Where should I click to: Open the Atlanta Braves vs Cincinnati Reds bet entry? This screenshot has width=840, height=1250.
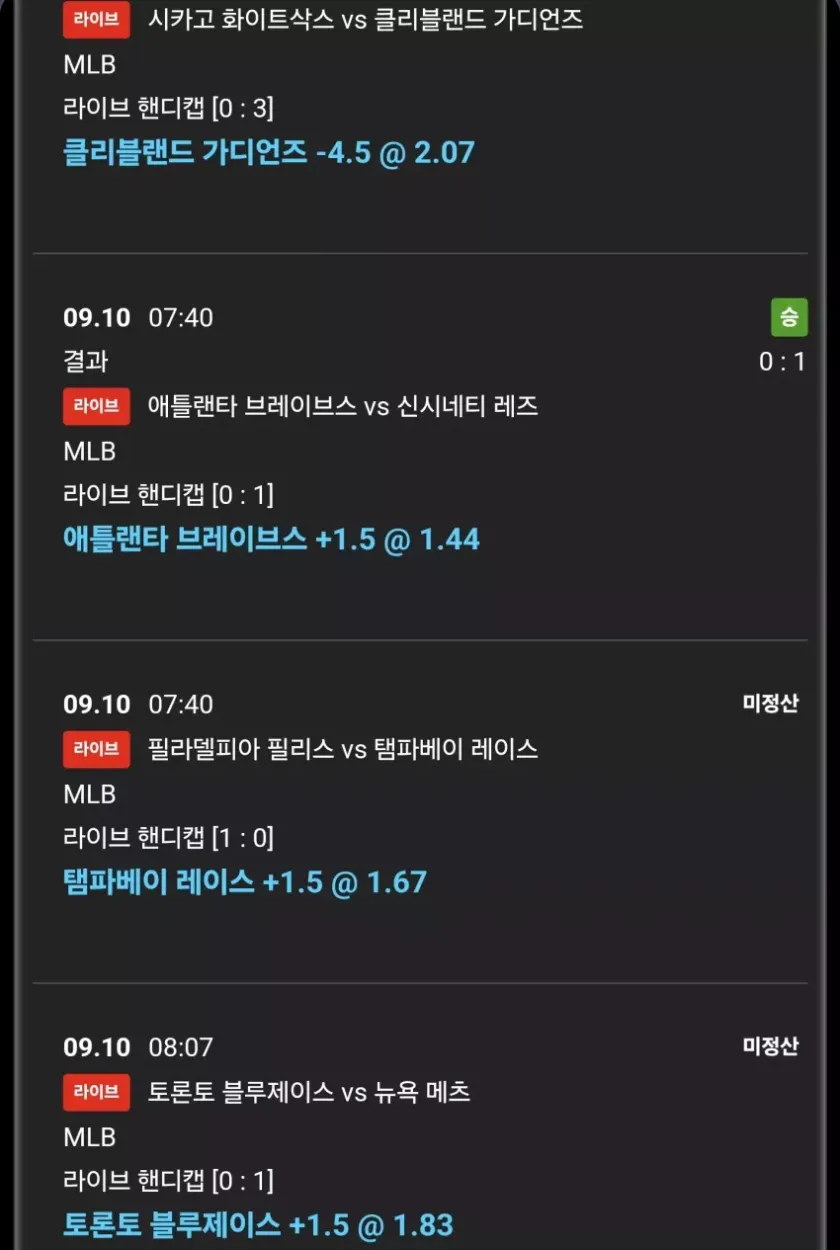342,406
